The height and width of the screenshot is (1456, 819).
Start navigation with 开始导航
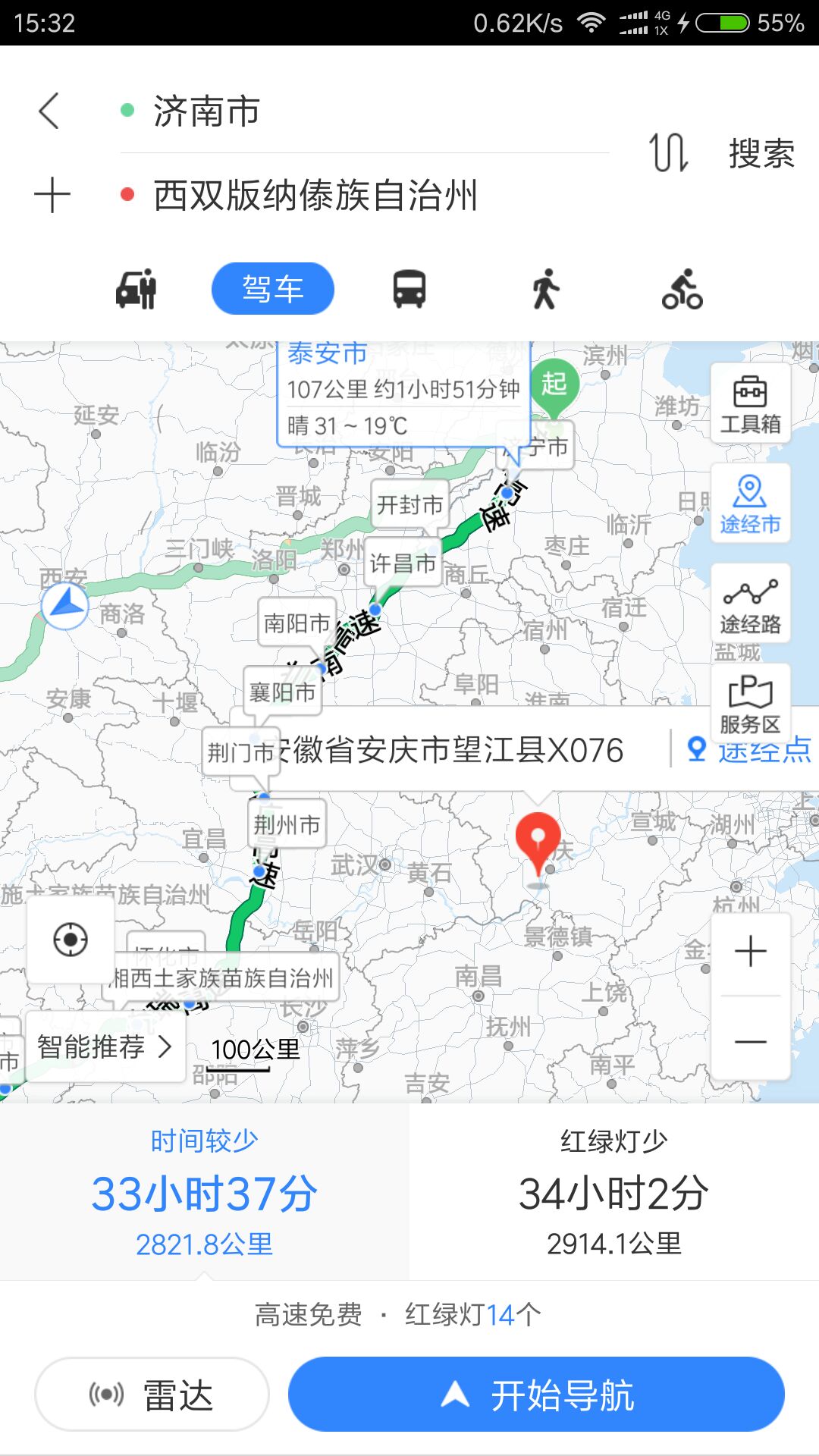click(536, 1395)
